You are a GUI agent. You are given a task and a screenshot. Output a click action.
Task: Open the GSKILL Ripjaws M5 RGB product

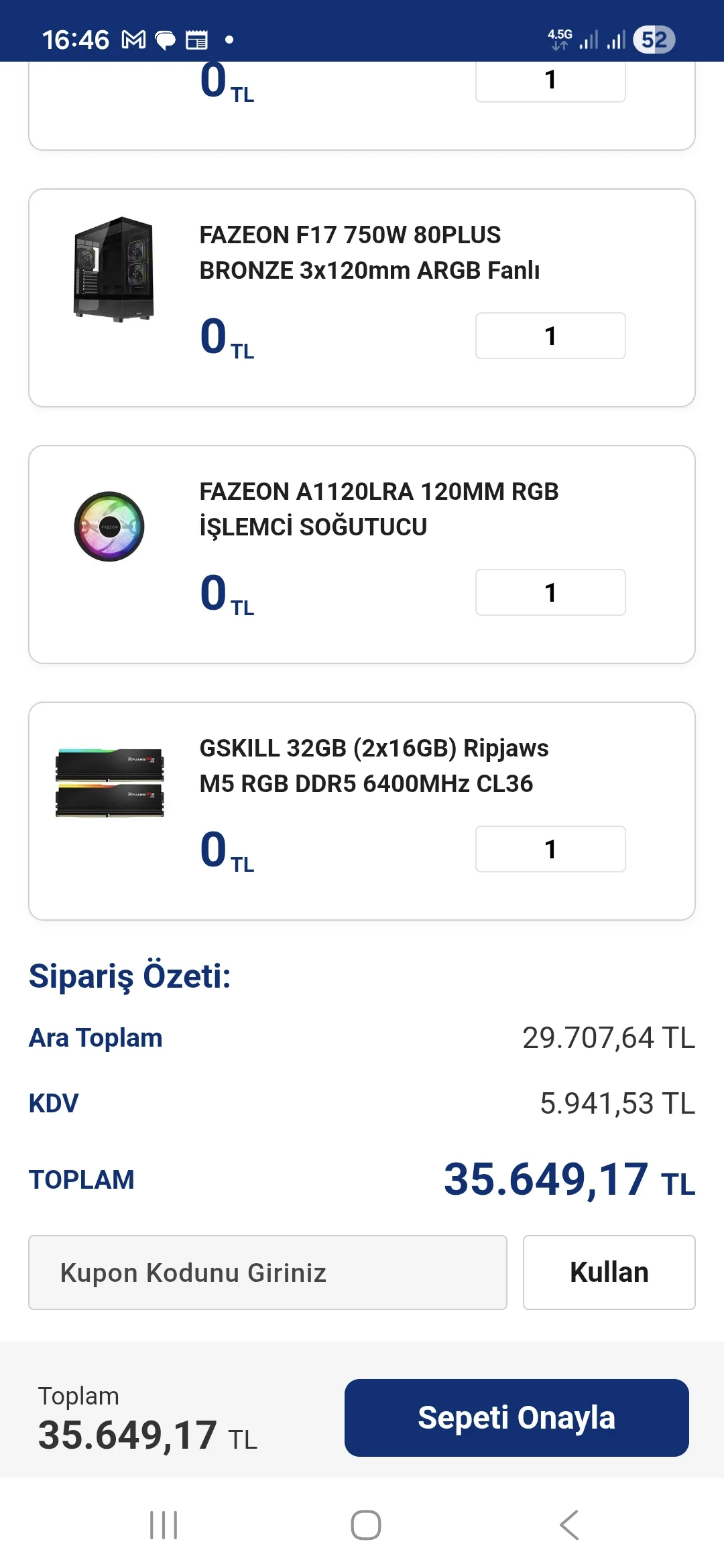coord(373,766)
